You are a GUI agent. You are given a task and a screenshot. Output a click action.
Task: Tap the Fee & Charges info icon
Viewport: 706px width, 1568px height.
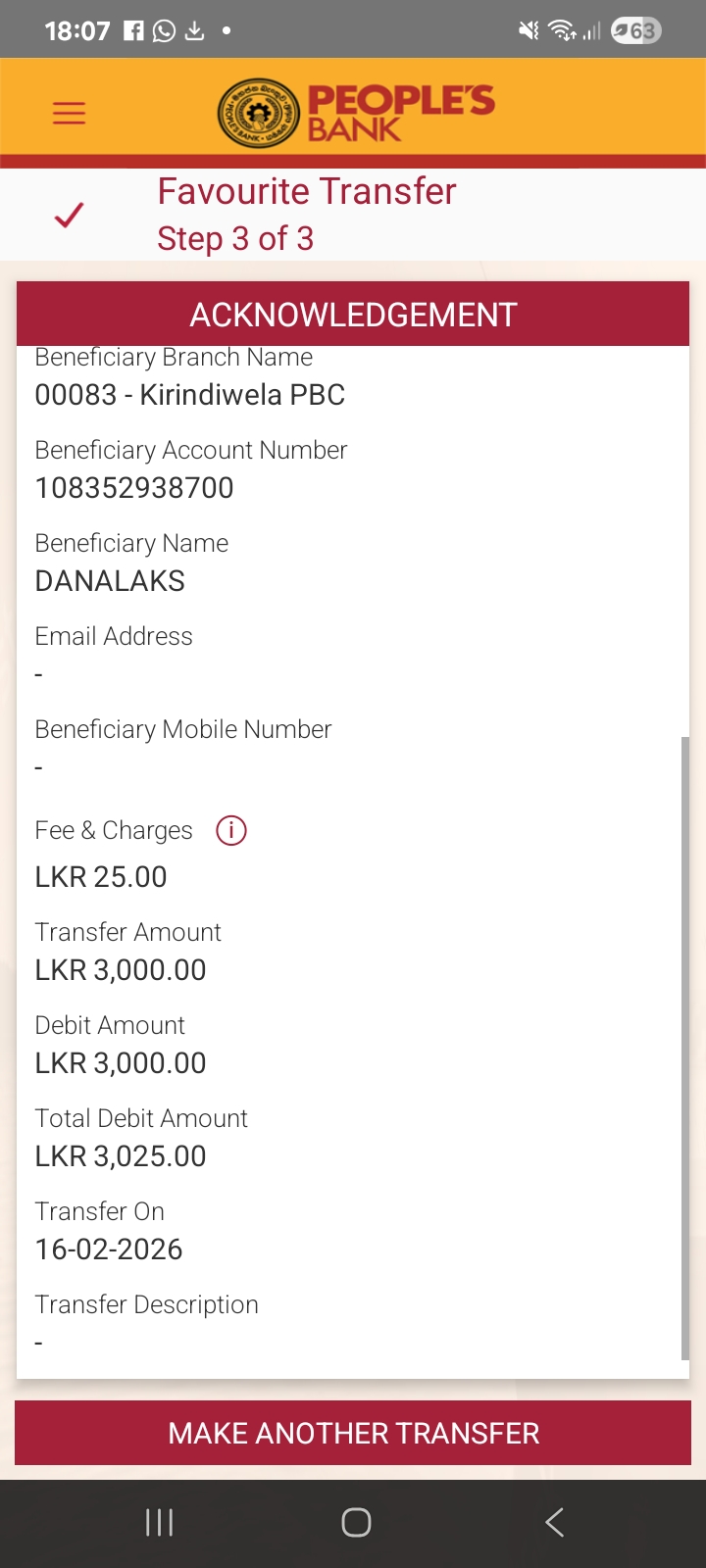(231, 830)
